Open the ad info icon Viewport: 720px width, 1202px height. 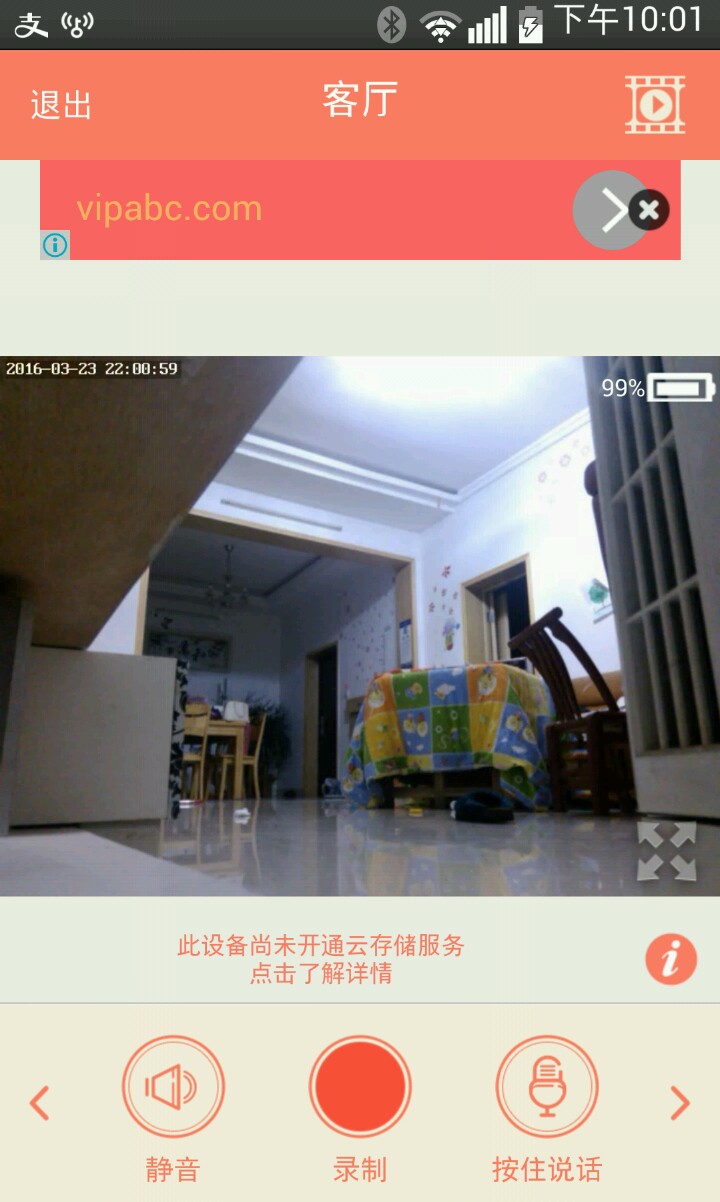pos(55,245)
